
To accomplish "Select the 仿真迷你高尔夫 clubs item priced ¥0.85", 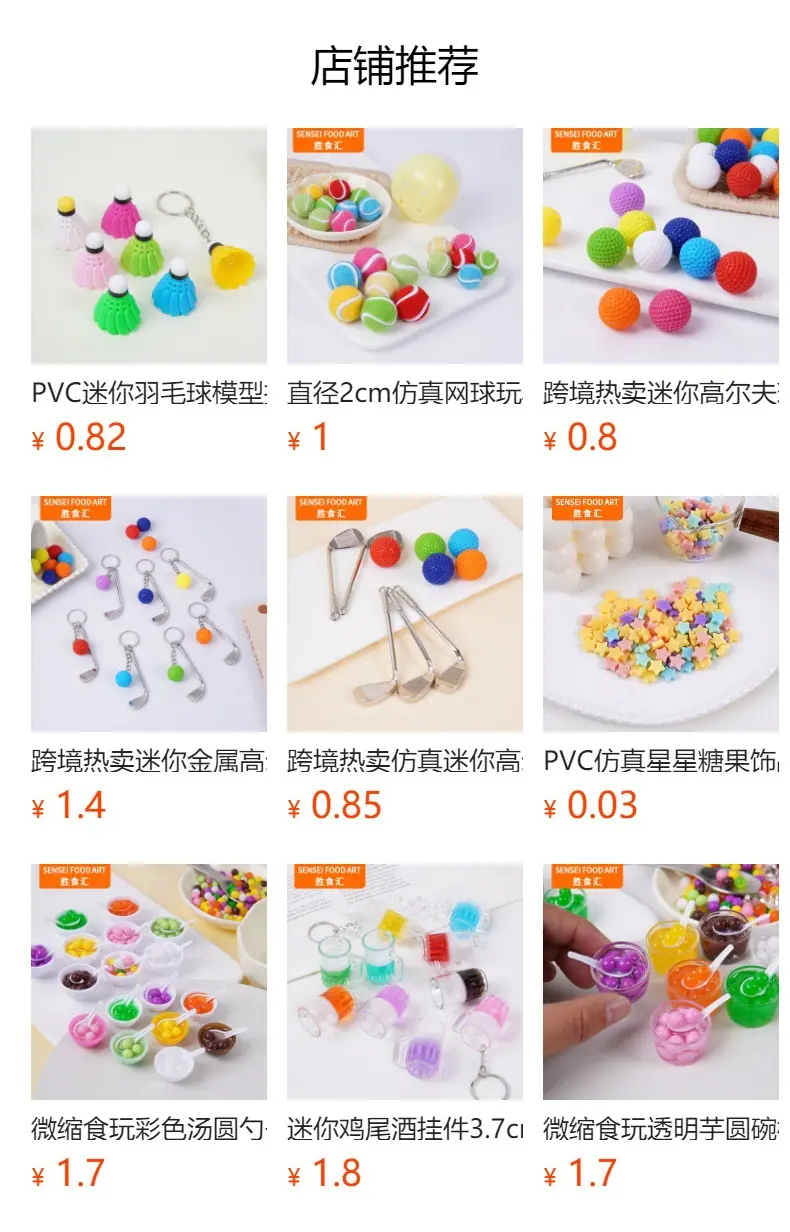I will pyautogui.click(x=405, y=659).
